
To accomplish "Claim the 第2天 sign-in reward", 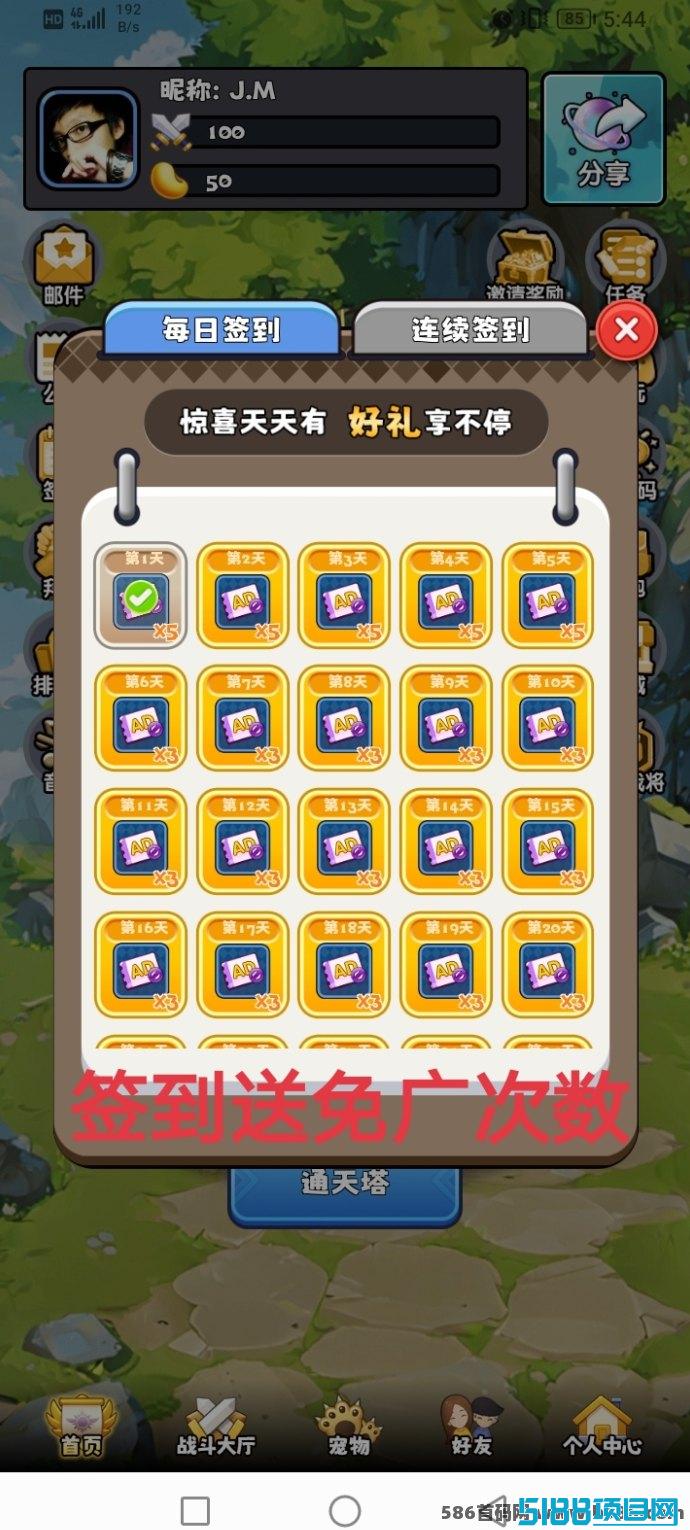I will [243, 596].
